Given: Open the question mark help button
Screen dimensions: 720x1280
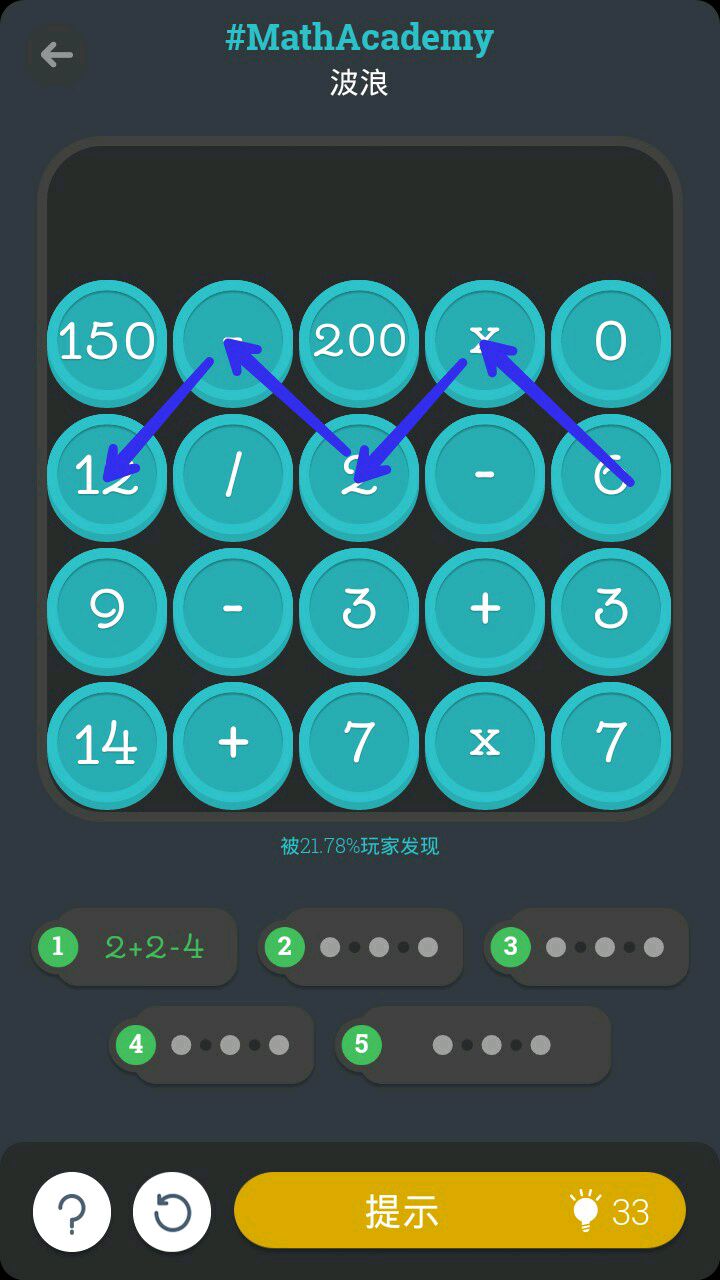Looking at the screenshot, I should pos(72,1212).
